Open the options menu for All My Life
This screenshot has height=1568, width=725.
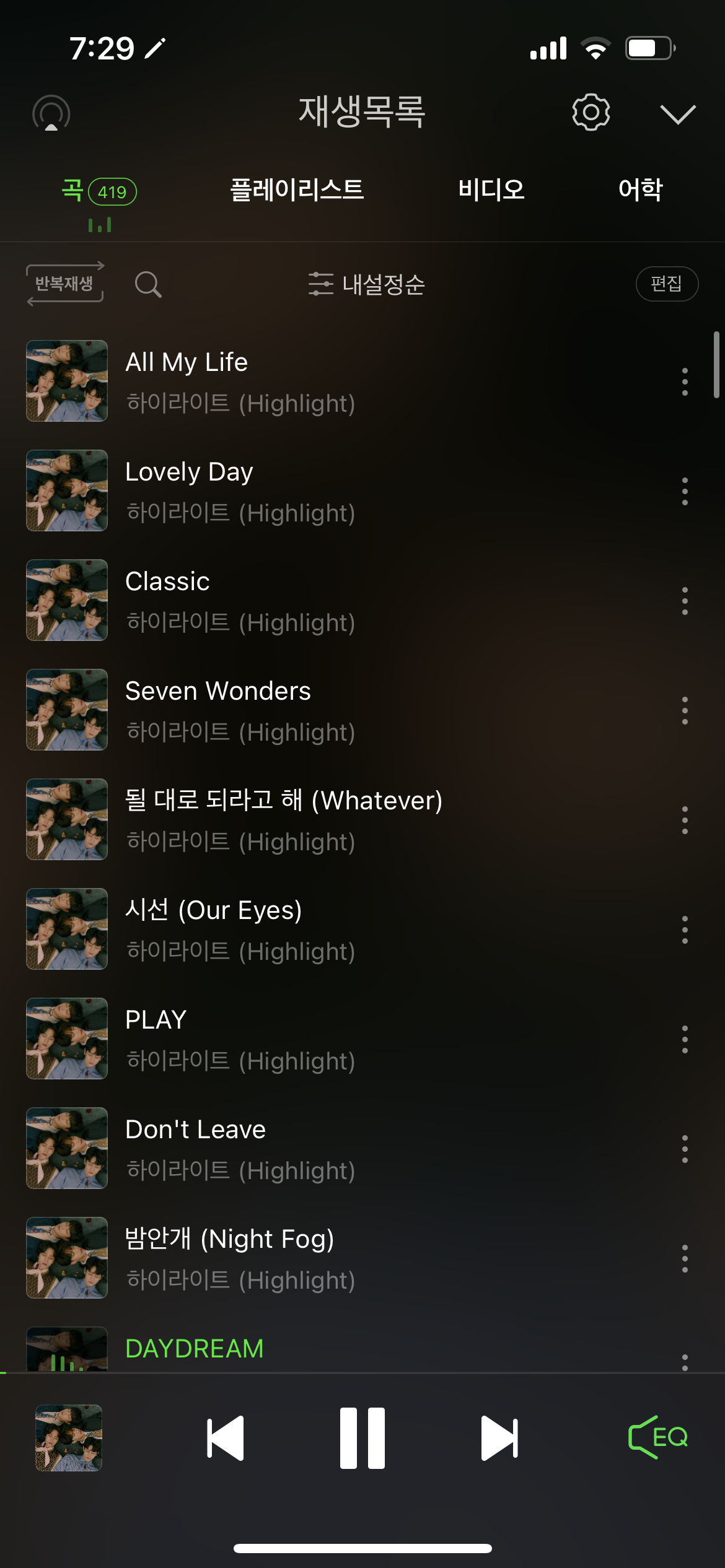pos(684,381)
